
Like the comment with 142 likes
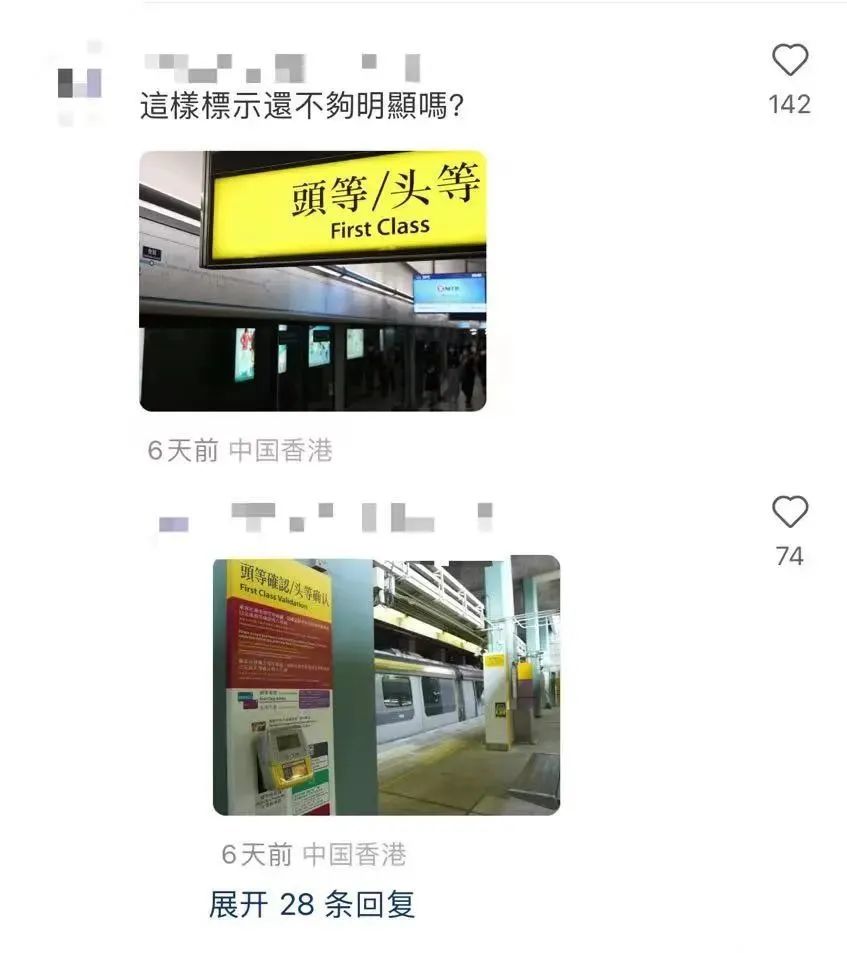click(x=789, y=62)
